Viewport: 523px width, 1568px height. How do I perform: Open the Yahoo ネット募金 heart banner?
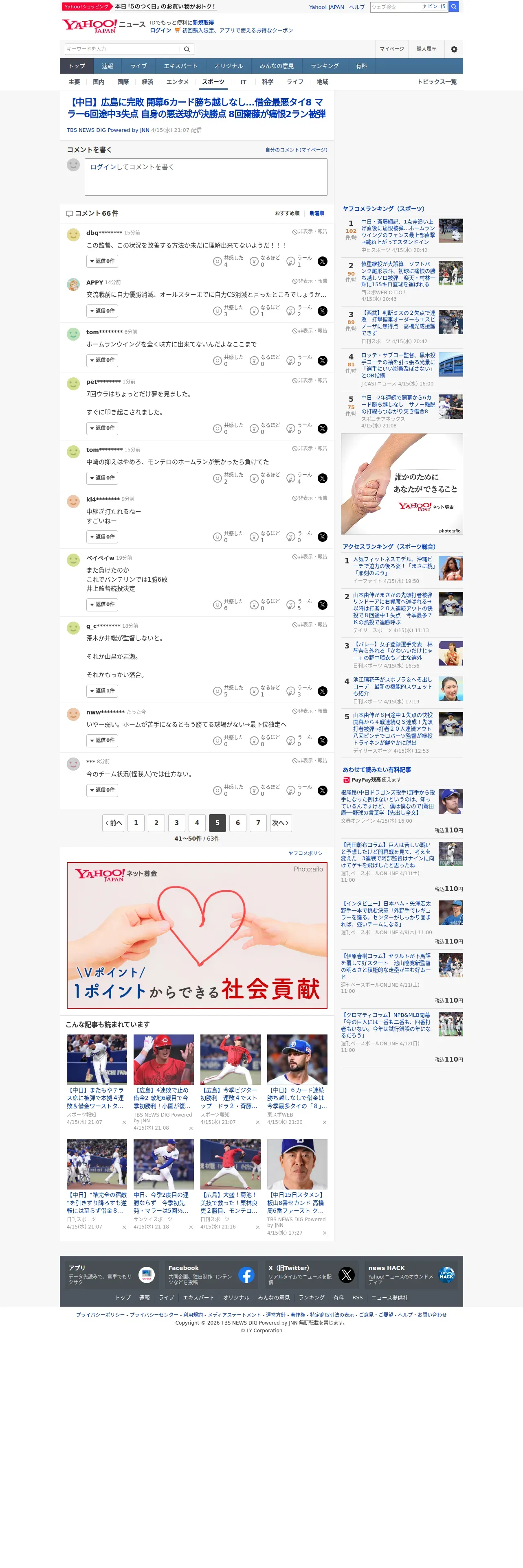click(x=197, y=935)
